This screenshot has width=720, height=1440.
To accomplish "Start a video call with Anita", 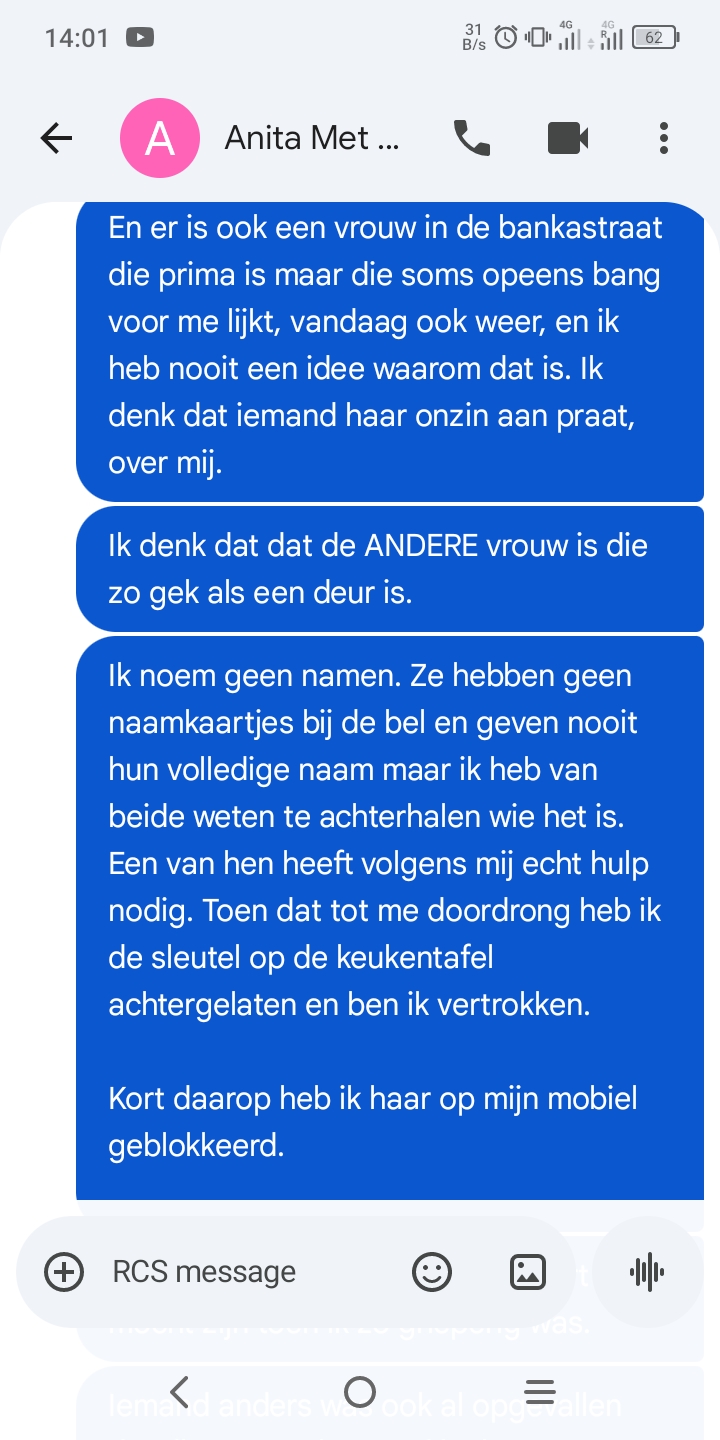I will [568, 138].
